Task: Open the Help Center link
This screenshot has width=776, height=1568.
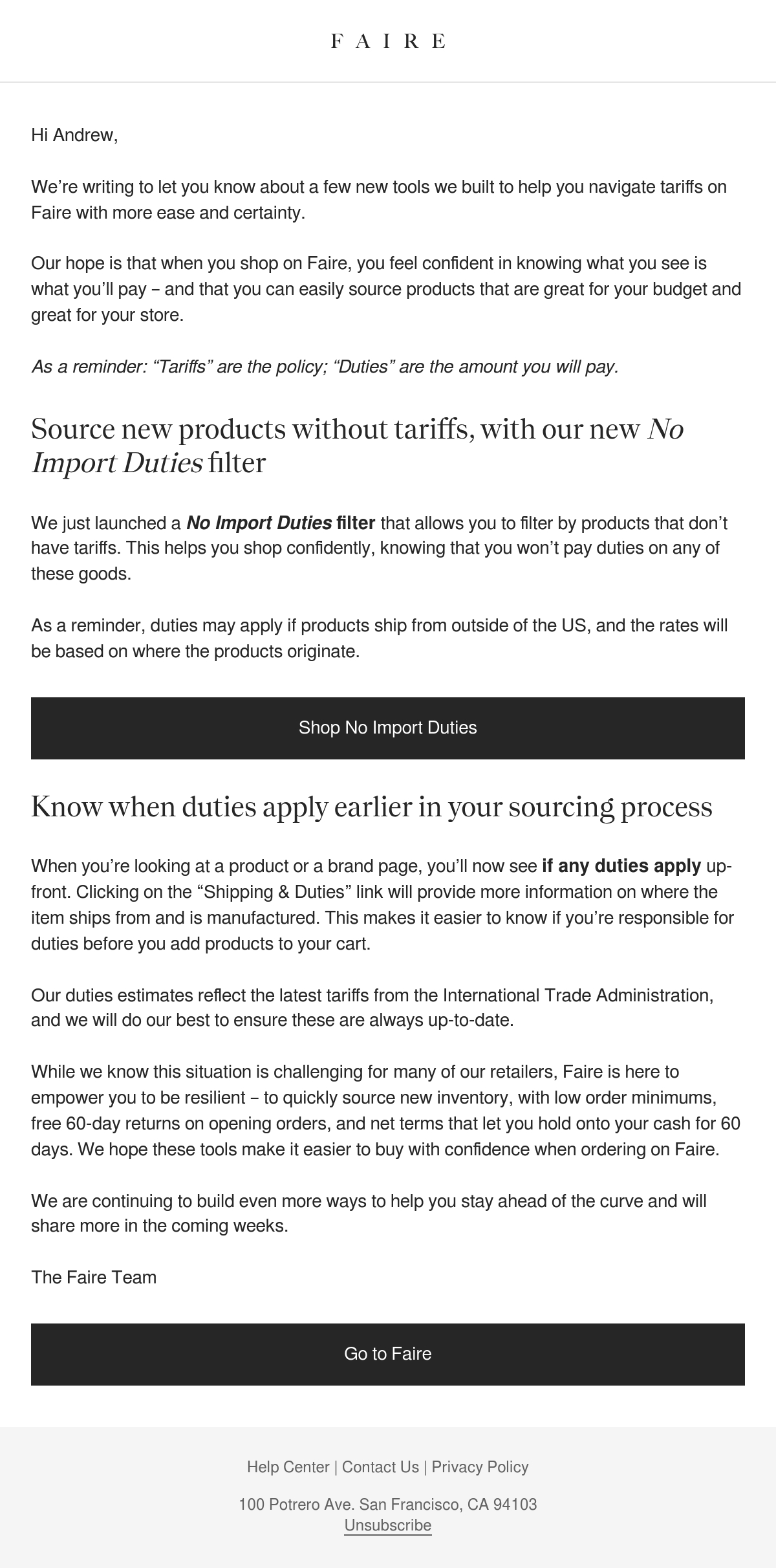Action: pyautogui.click(x=288, y=1466)
